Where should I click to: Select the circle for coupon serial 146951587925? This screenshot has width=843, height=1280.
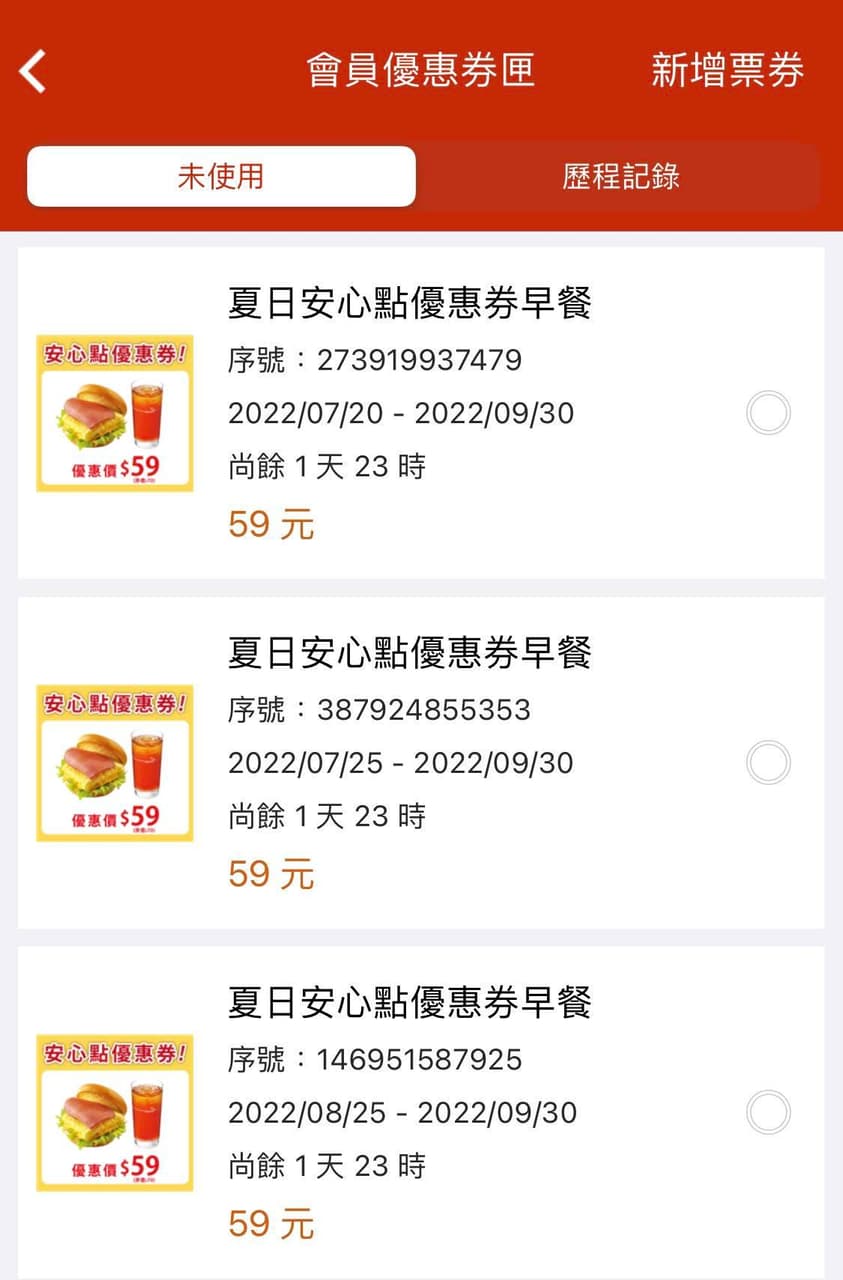[768, 1112]
